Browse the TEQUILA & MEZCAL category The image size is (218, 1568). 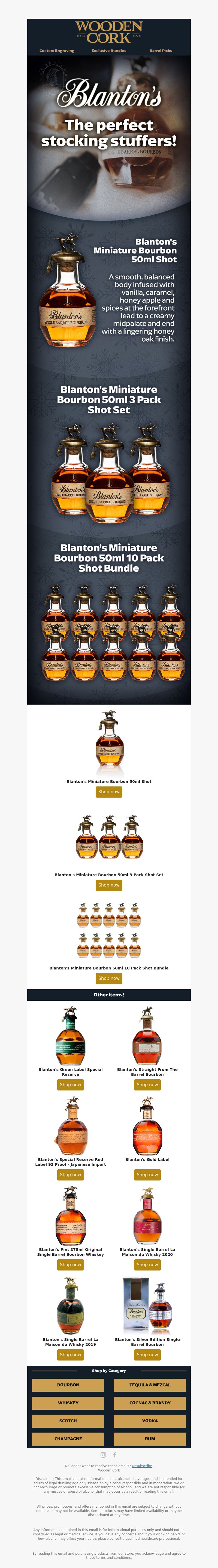click(x=150, y=1385)
